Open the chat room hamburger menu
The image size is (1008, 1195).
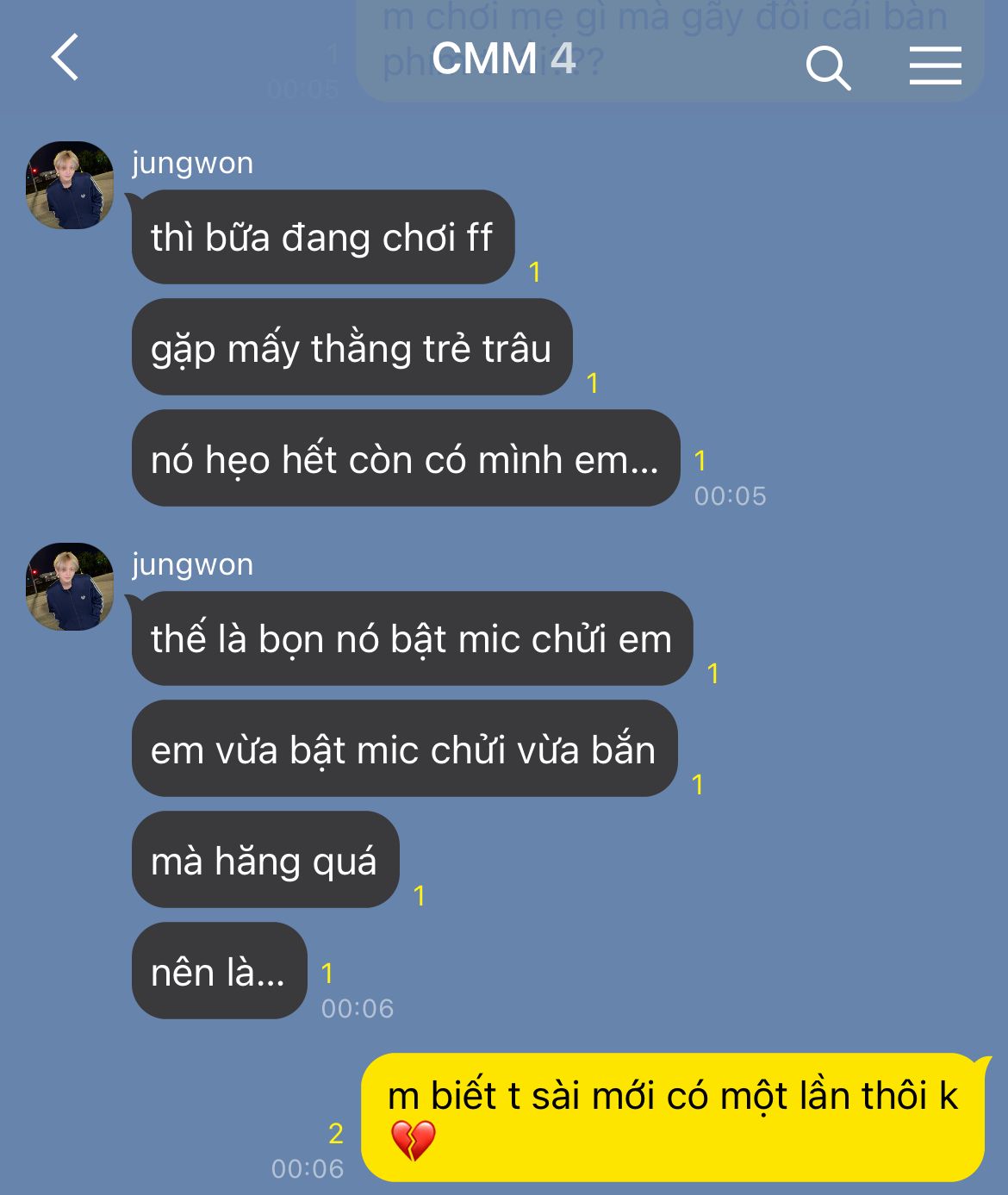(935, 65)
